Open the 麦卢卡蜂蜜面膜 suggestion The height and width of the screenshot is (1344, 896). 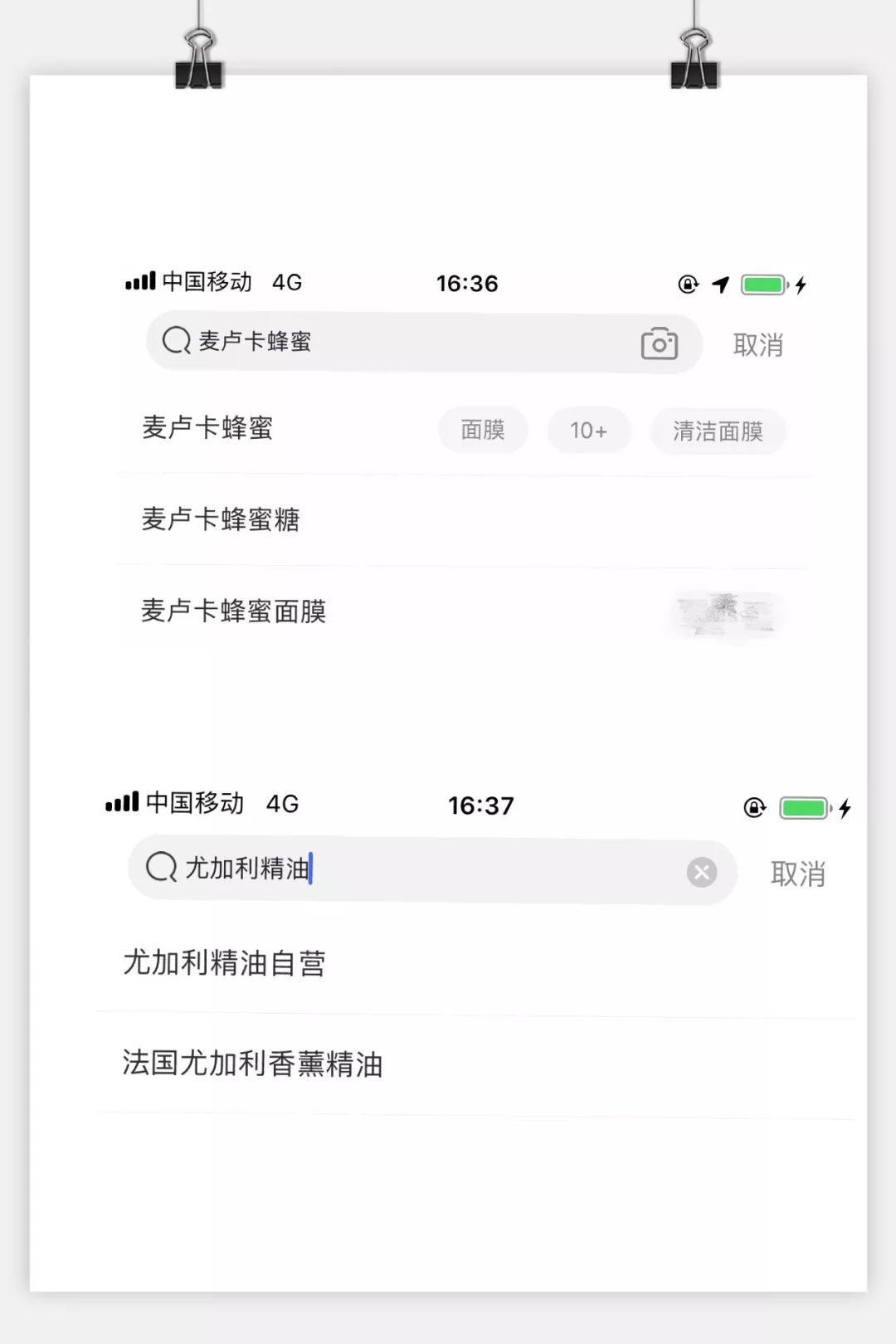tap(234, 611)
